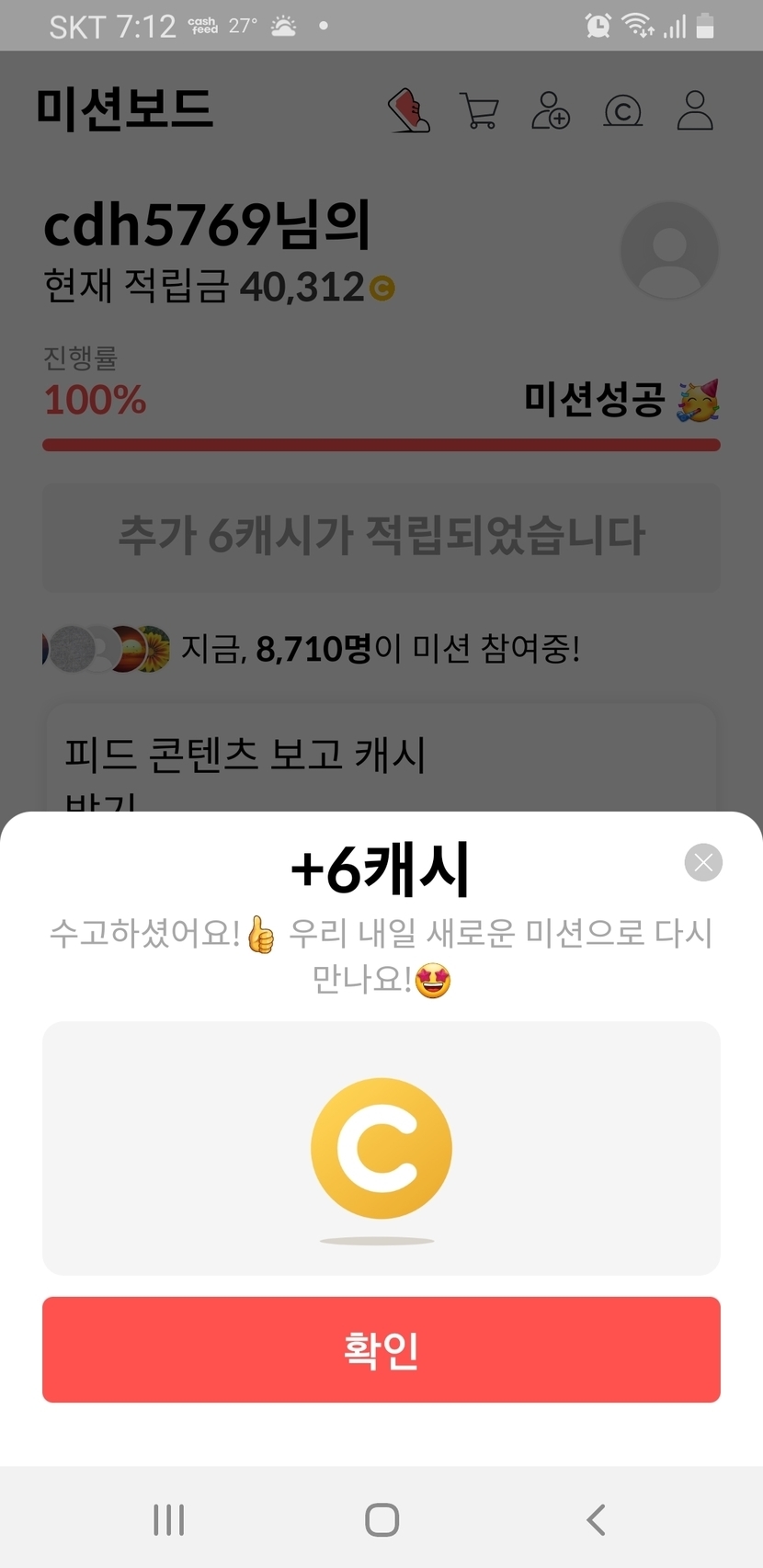The image size is (763, 1568).
Task: Open the system recent apps view
Action: pos(169,1519)
